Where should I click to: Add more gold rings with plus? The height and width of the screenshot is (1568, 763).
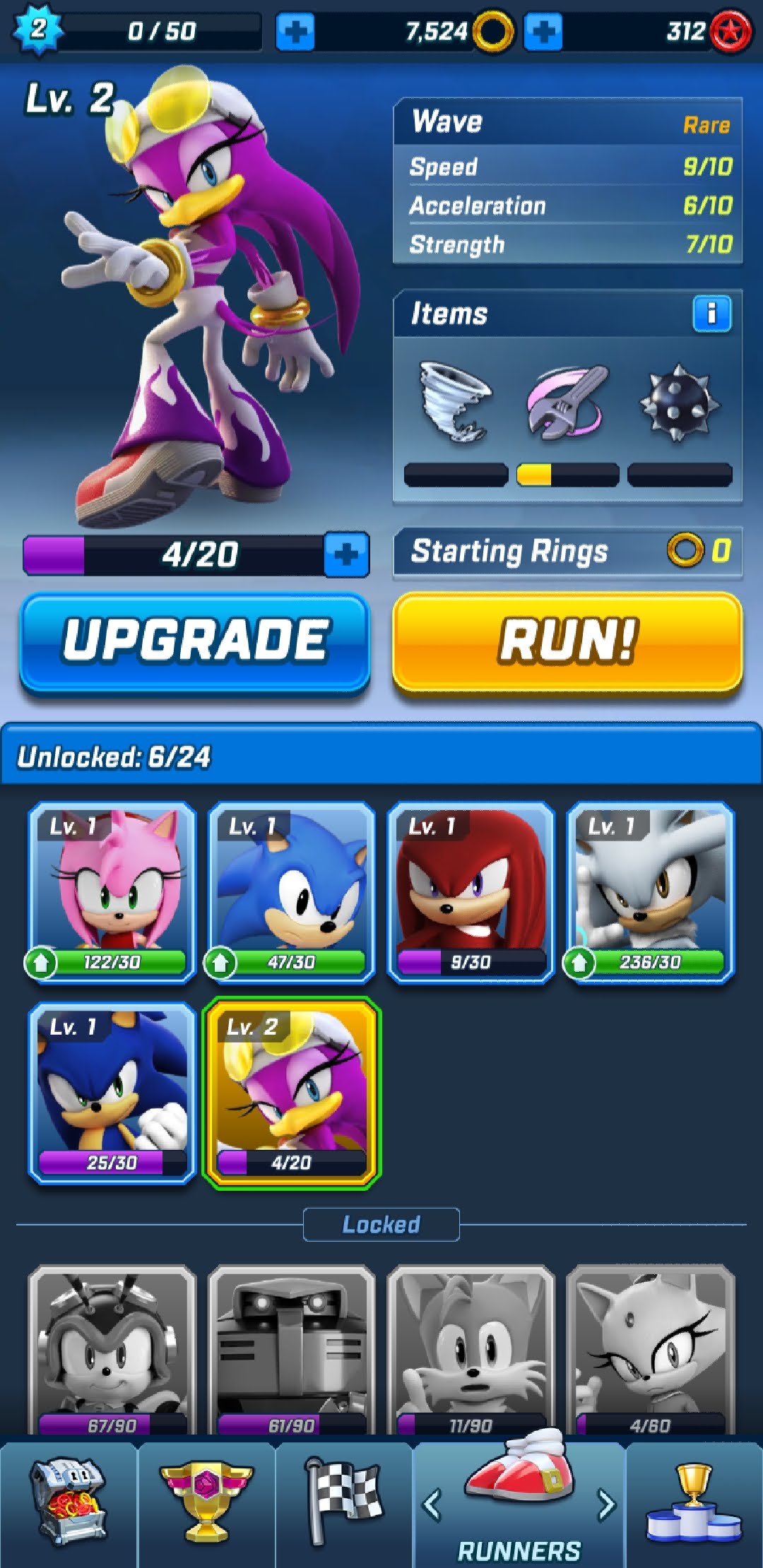[295, 31]
